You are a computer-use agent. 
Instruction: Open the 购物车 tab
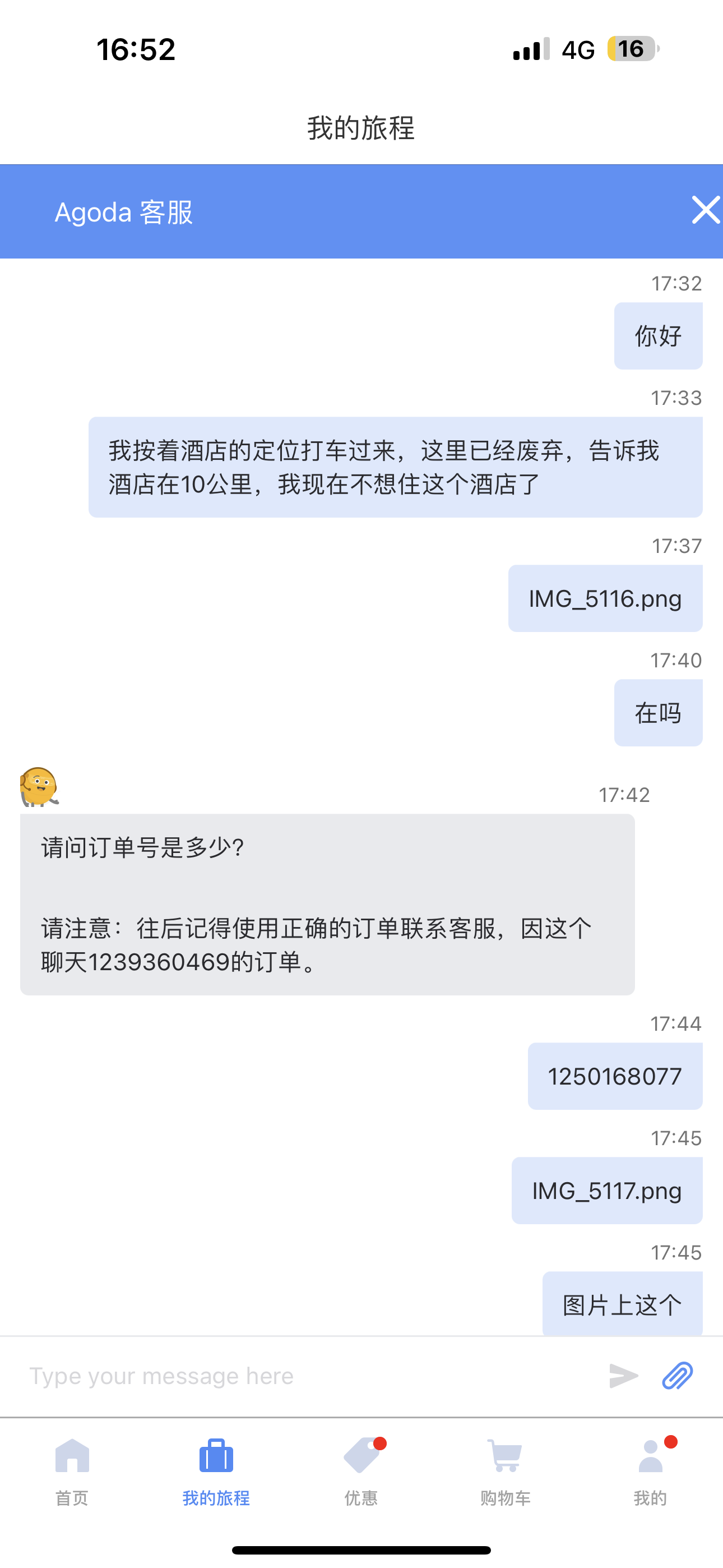(505, 1470)
